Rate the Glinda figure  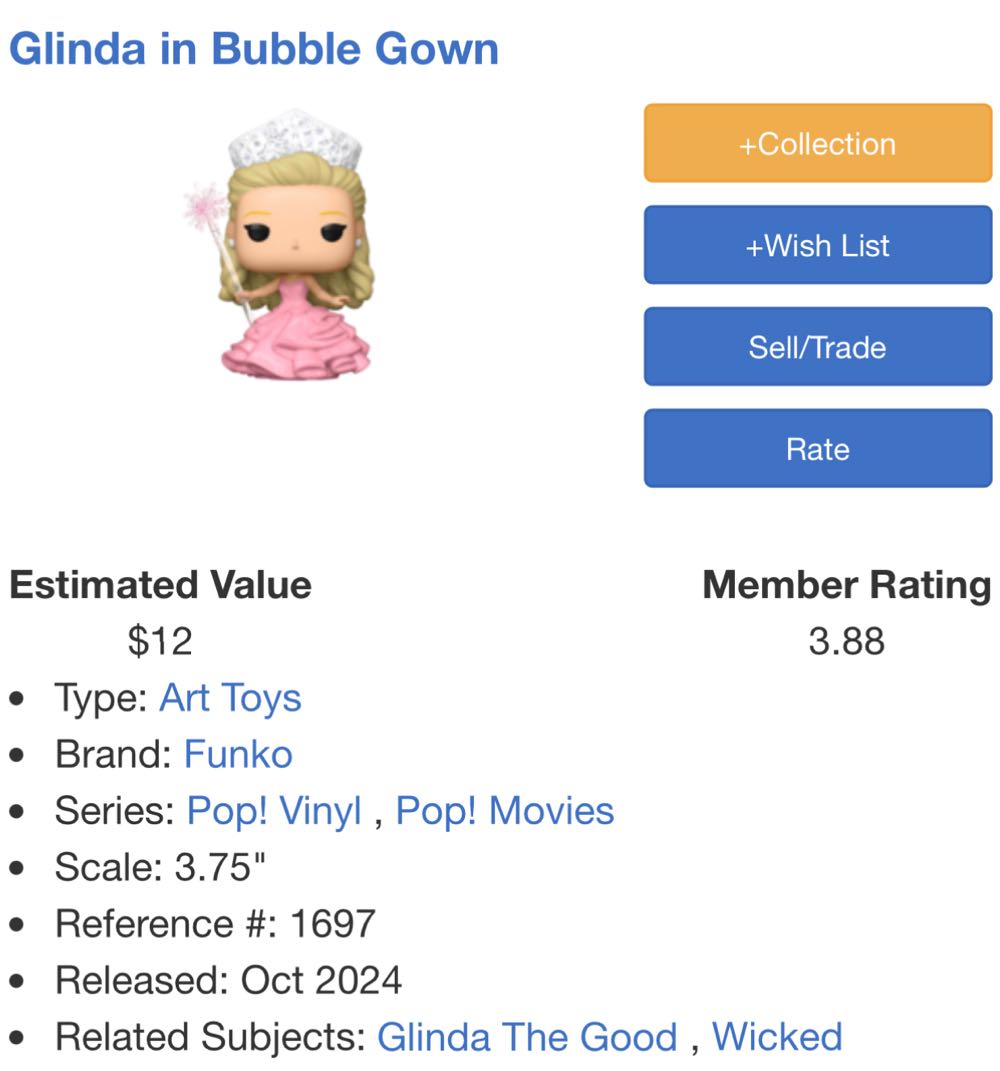pyautogui.click(x=817, y=448)
